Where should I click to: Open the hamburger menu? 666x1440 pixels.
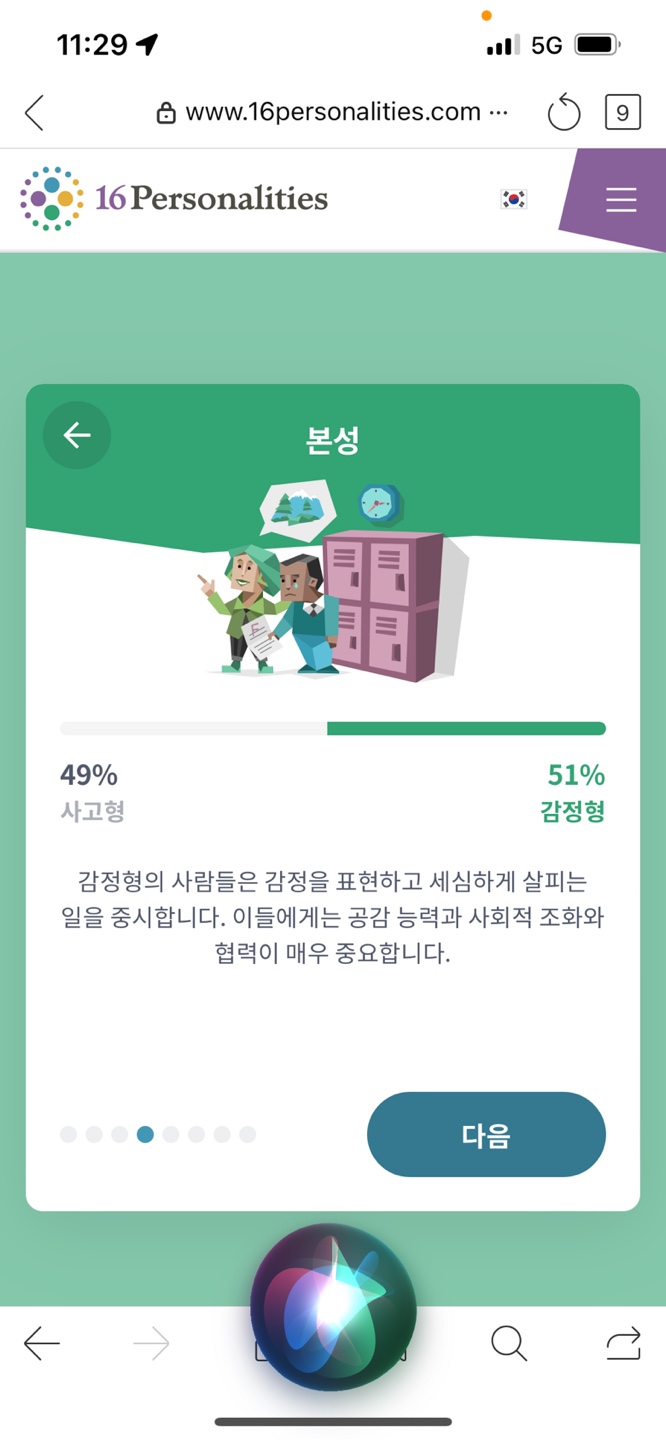[x=621, y=200]
